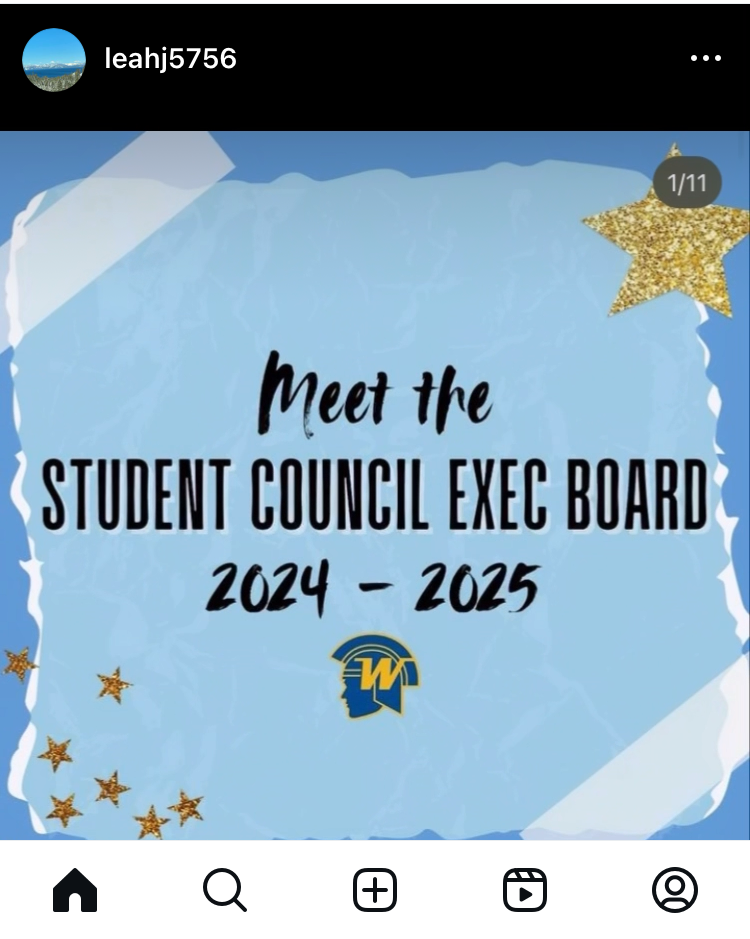Open the post's three-dot options menu
Screen dimensions: 750x939
pyautogui.click(x=705, y=59)
